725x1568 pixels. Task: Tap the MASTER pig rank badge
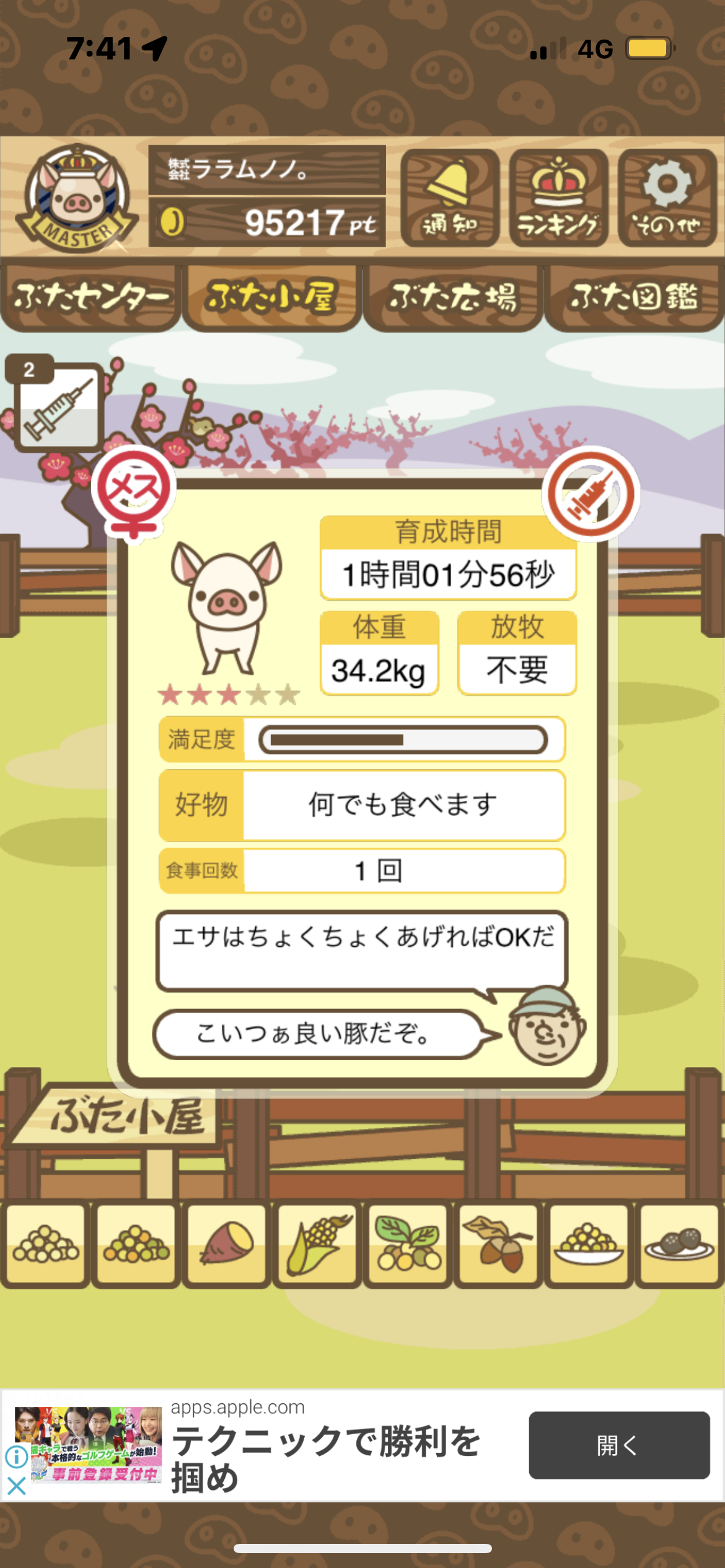pos(77,198)
